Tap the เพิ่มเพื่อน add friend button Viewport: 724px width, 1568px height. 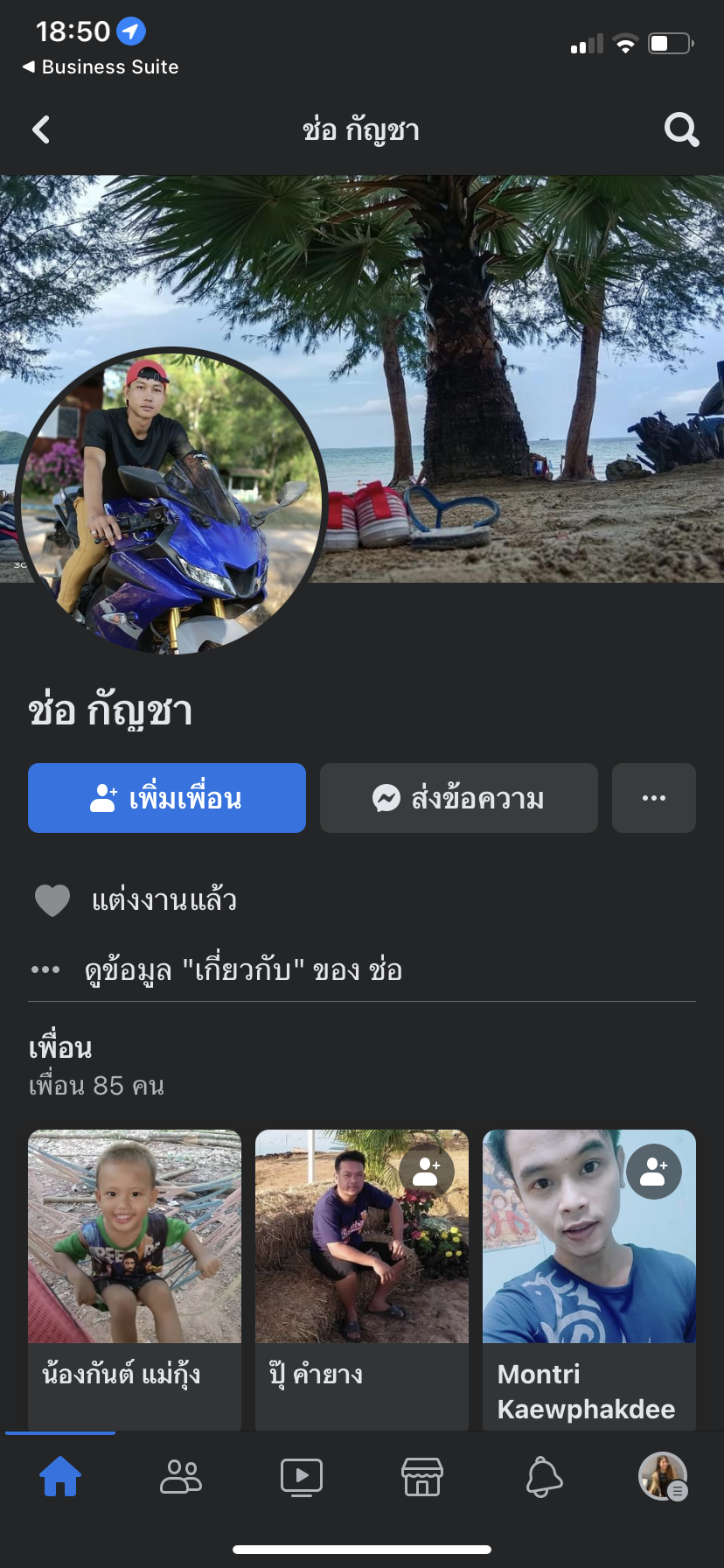(x=167, y=798)
